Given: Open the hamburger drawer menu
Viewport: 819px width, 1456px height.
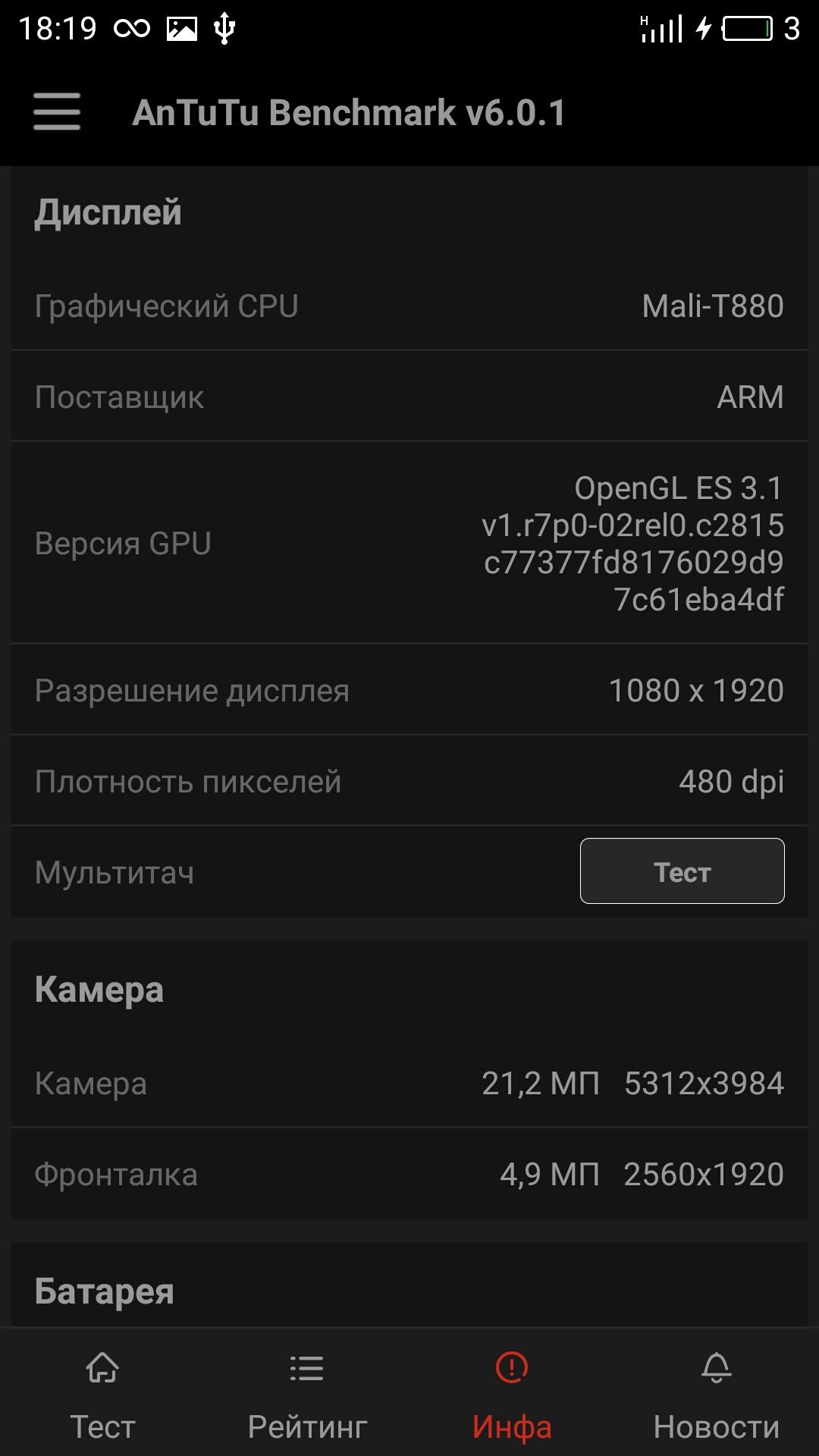Looking at the screenshot, I should 57,112.
